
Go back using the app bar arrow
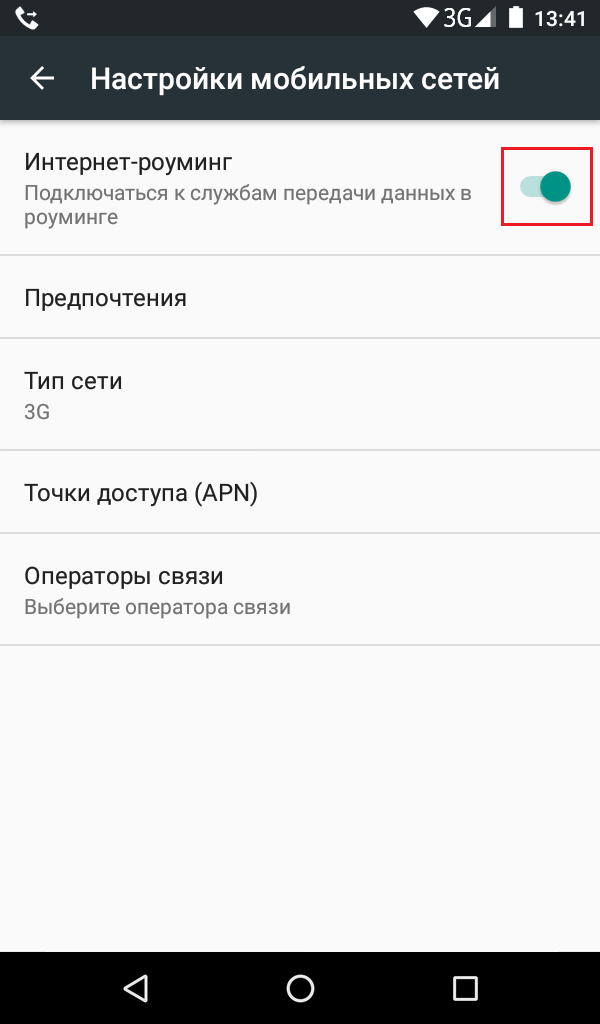pos(42,78)
